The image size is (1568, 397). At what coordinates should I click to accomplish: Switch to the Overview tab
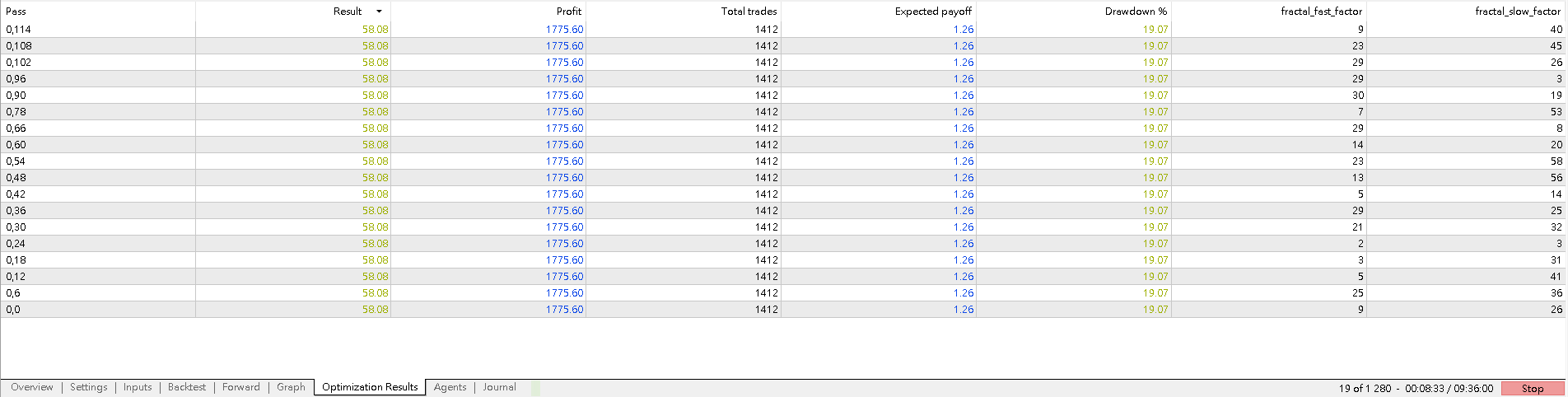point(32,387)
